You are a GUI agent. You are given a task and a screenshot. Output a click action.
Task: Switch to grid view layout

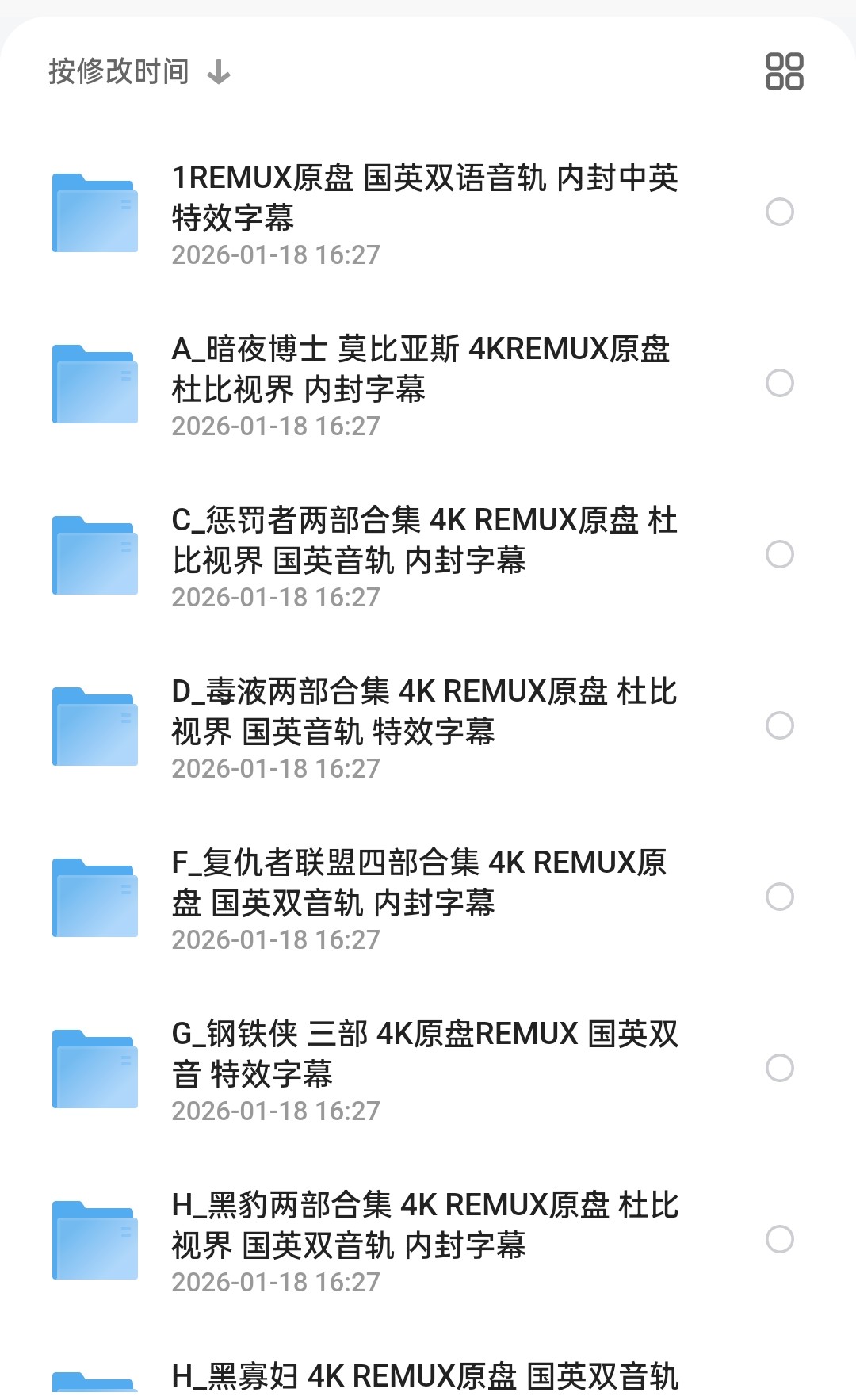pyautogui.click(x=784, y=72)
